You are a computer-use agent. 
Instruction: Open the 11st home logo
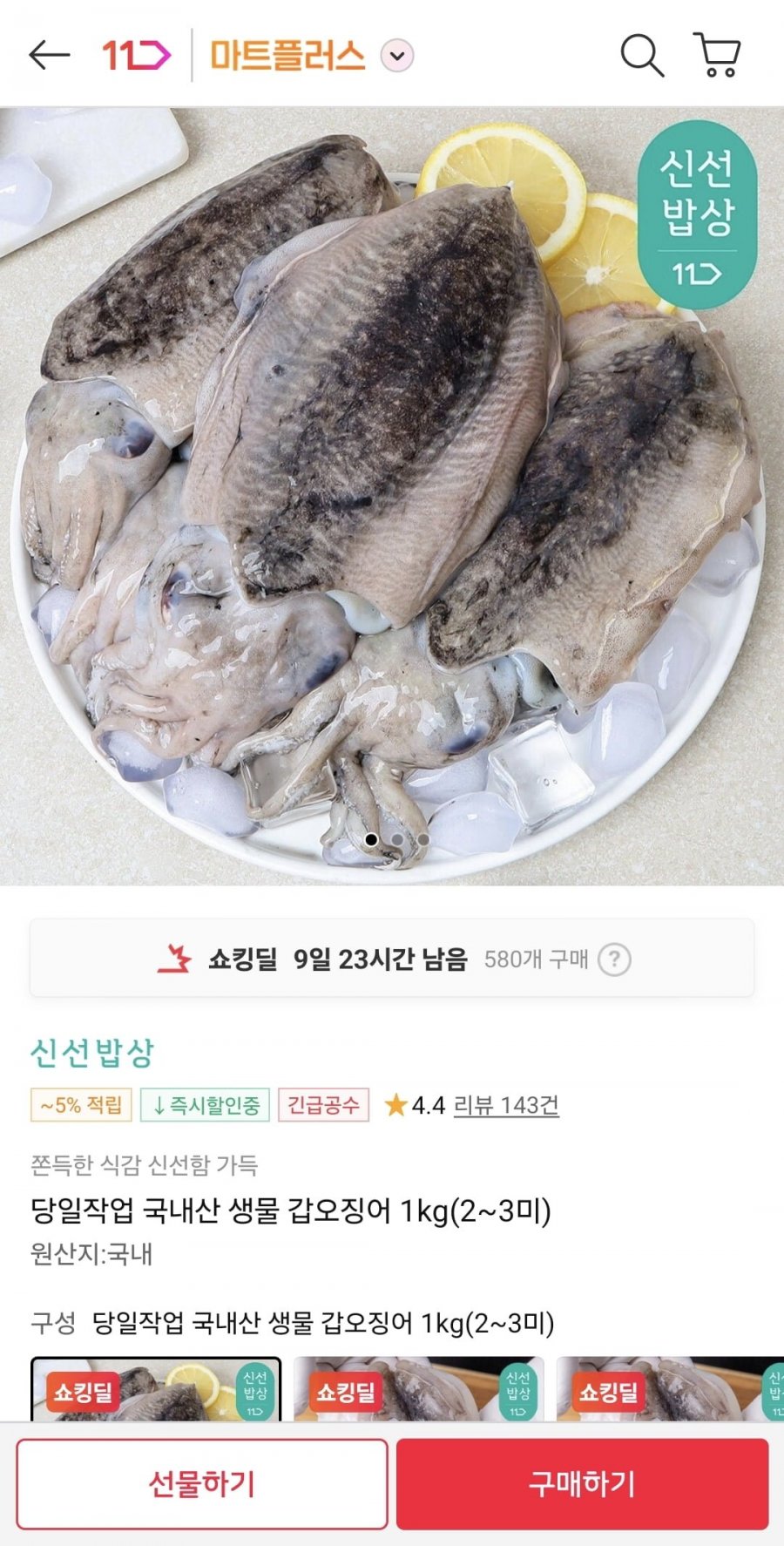(136, 56)
